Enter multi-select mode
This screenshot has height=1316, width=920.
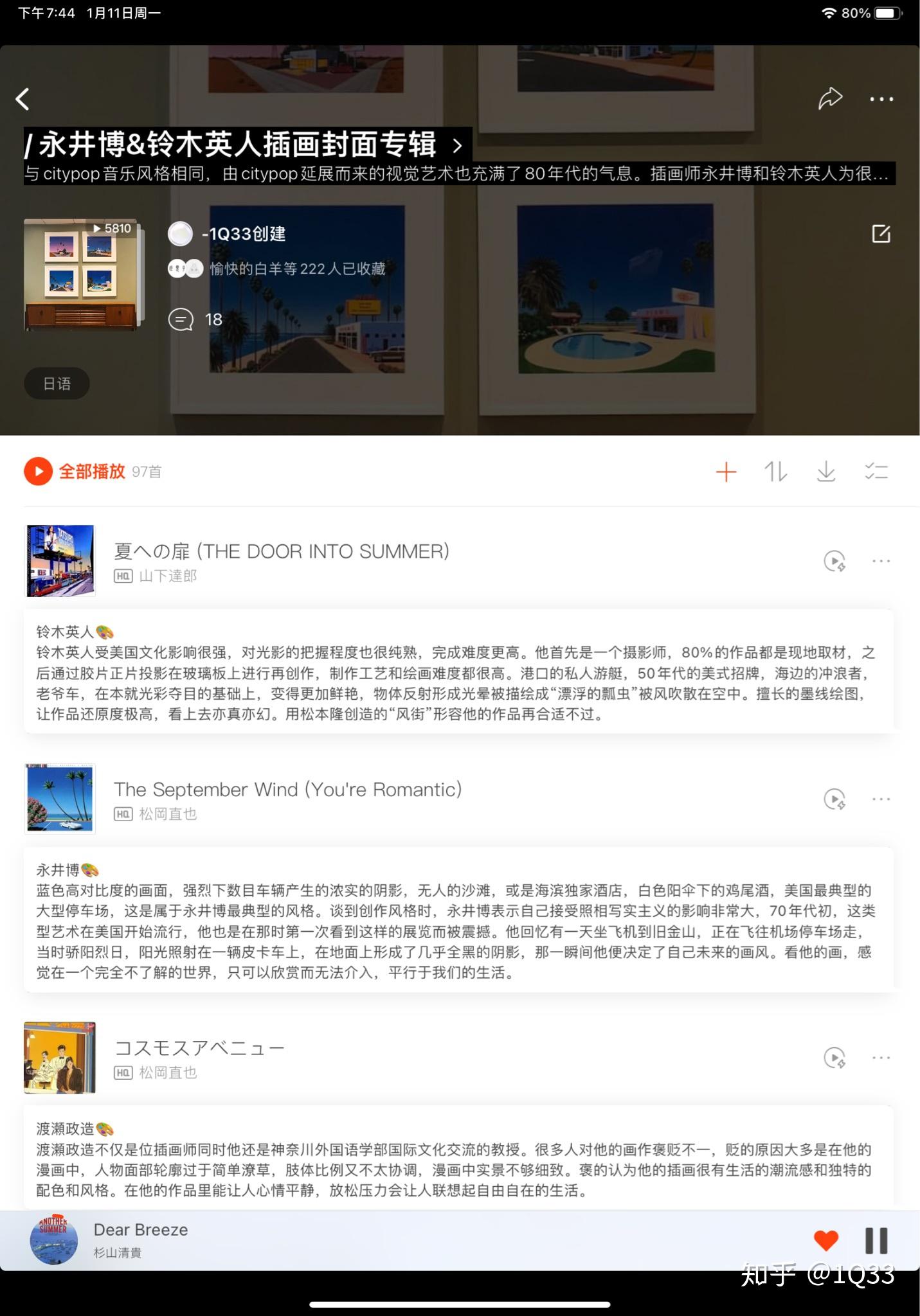[x=876, y=472]
